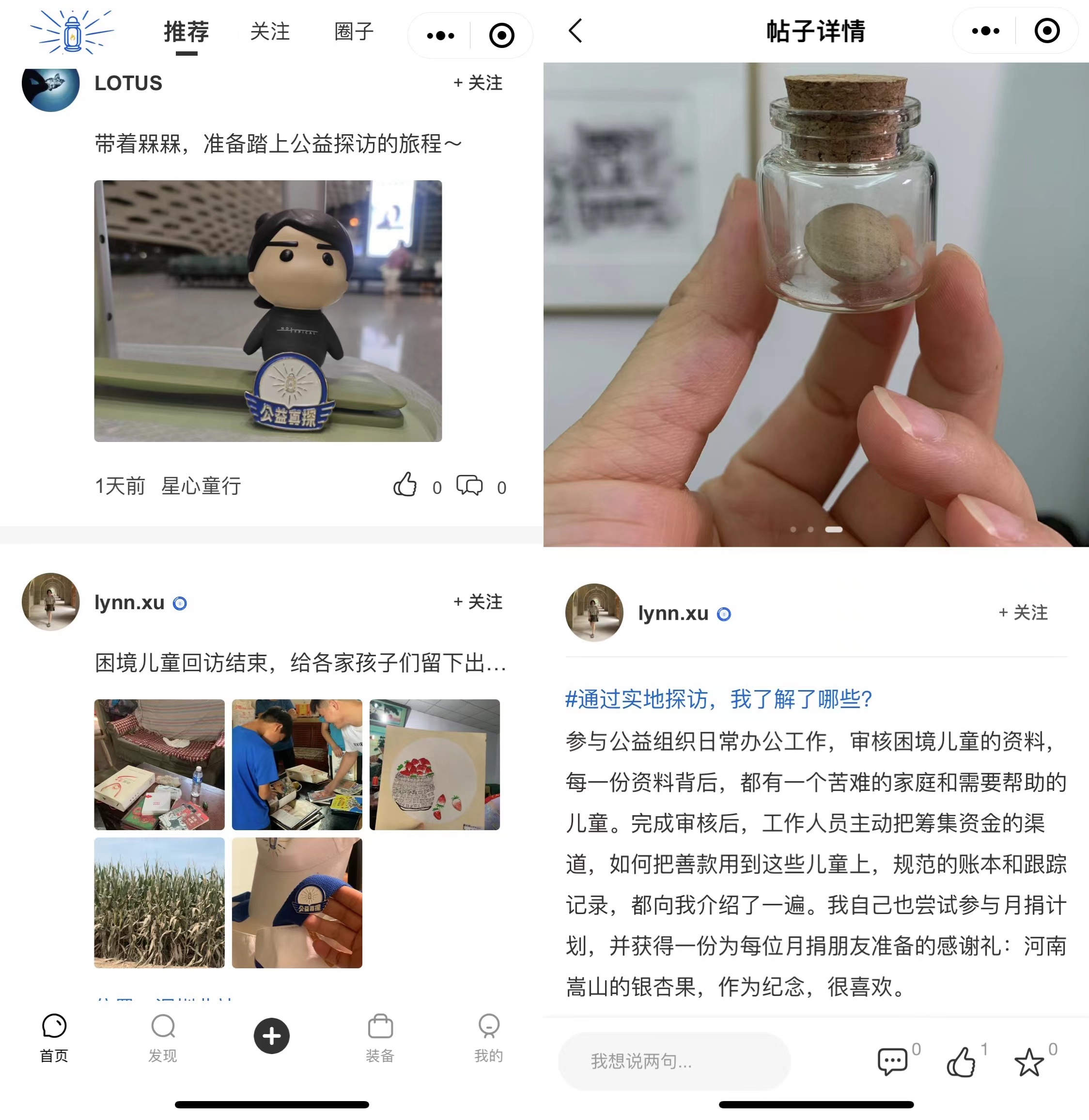Open comments on LOTUS's post
Screen dimensions: 1089x1120
click(x=469, y=485)
